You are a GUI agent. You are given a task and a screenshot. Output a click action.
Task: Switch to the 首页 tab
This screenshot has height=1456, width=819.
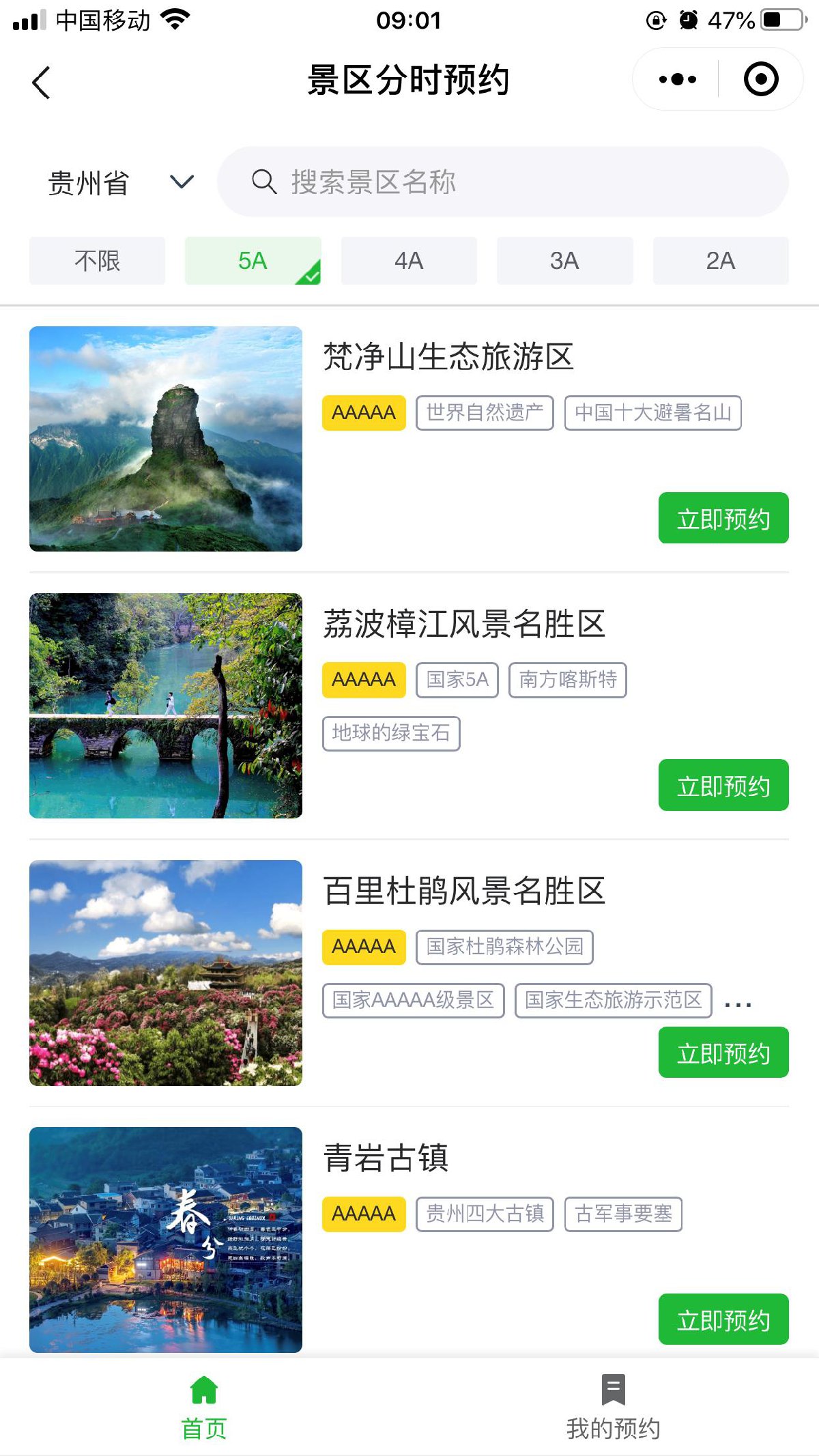point(204,1408)
